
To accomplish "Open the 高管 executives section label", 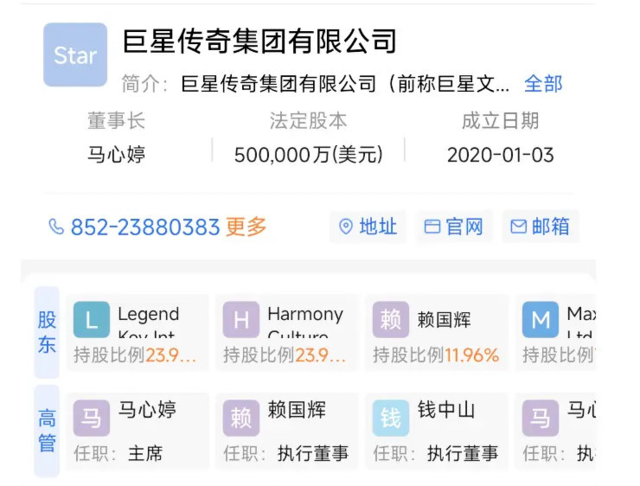I will [47, 430].
